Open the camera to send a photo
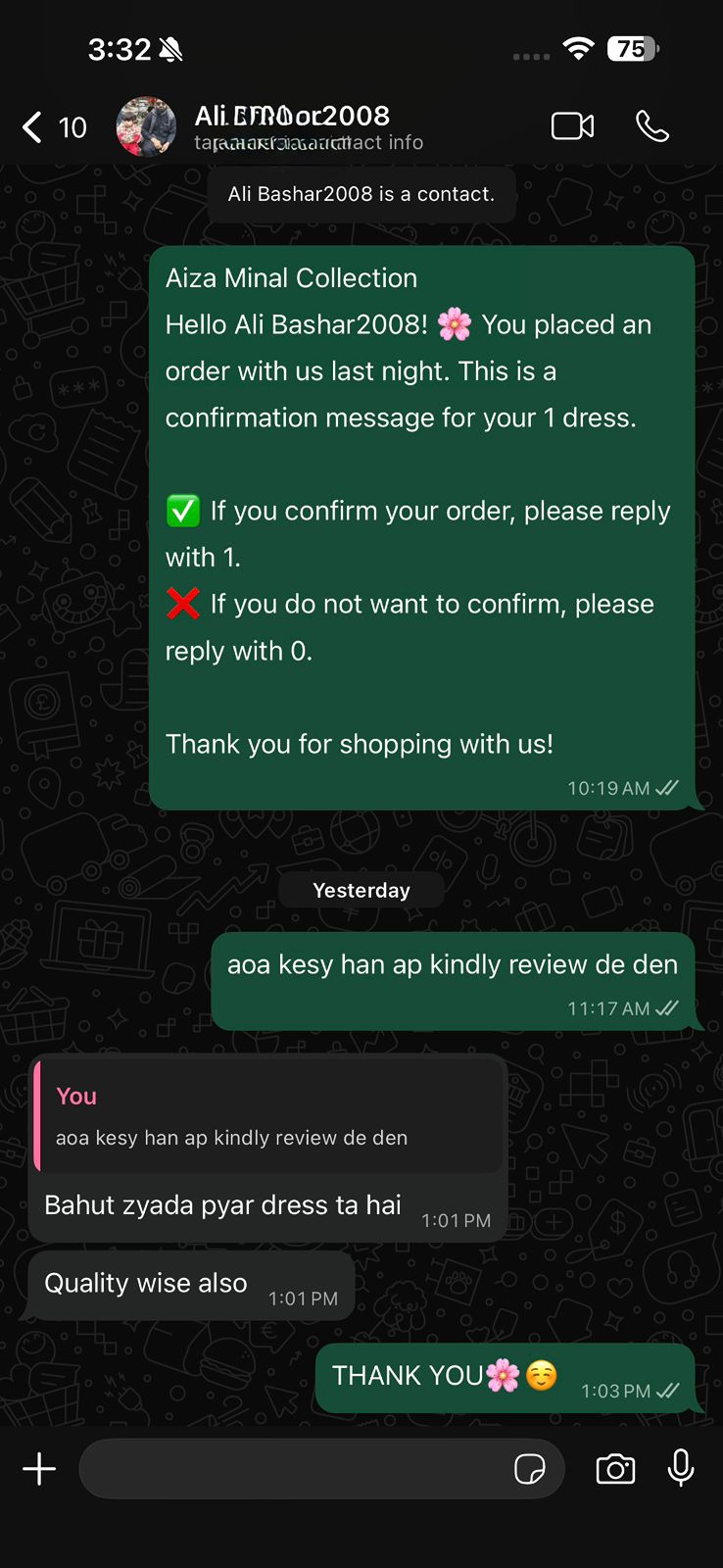 tap(615, 1469)
